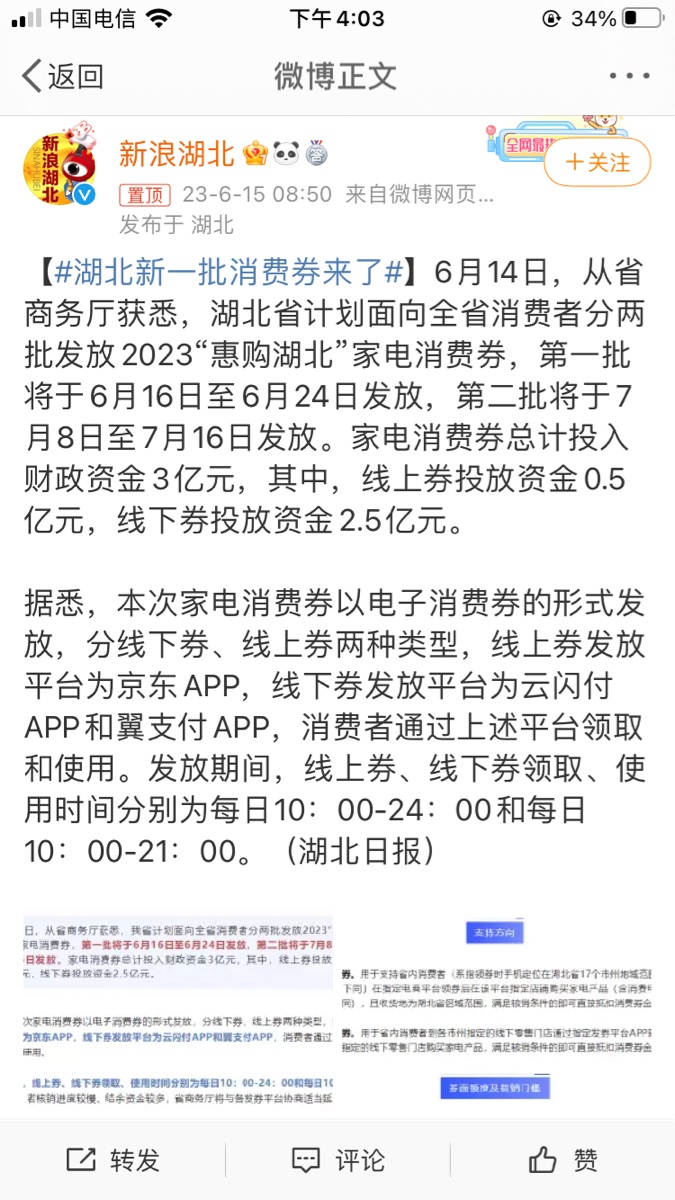The image size is (675, 1200).
Task: Repost this post via 转发
Action: point(112,1160)
